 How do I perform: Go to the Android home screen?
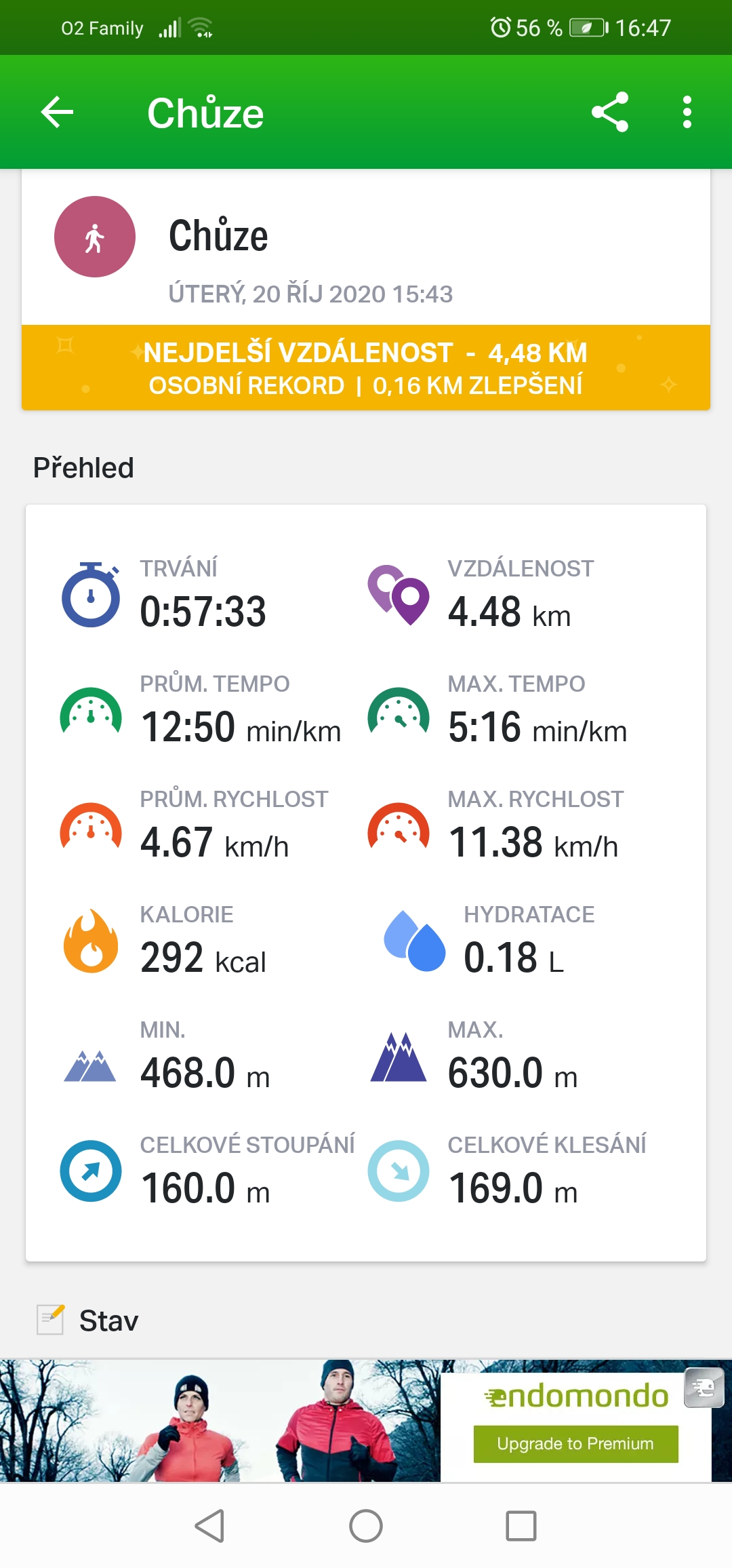click(366, 1526)
